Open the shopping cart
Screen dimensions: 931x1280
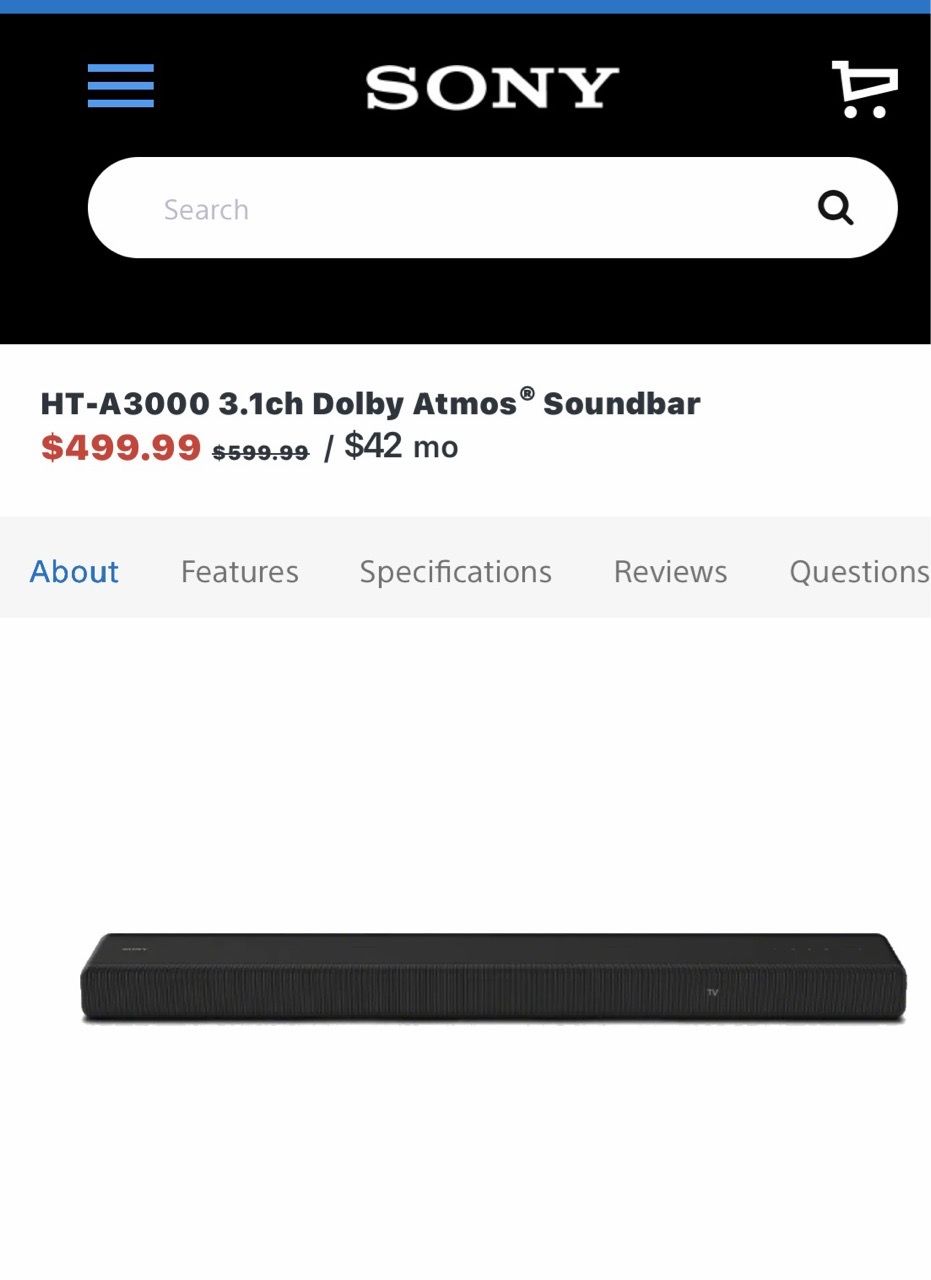865,89
